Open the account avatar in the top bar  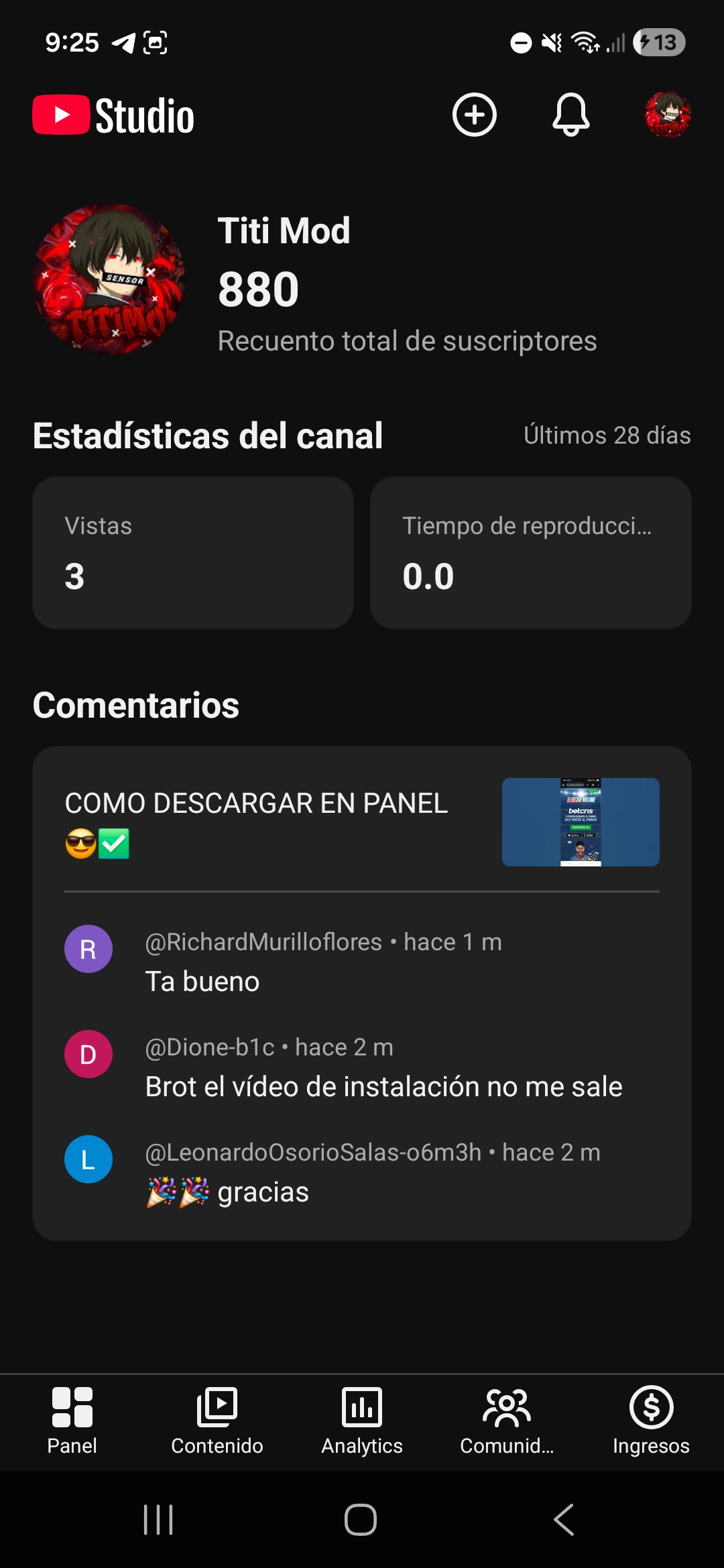668,115
